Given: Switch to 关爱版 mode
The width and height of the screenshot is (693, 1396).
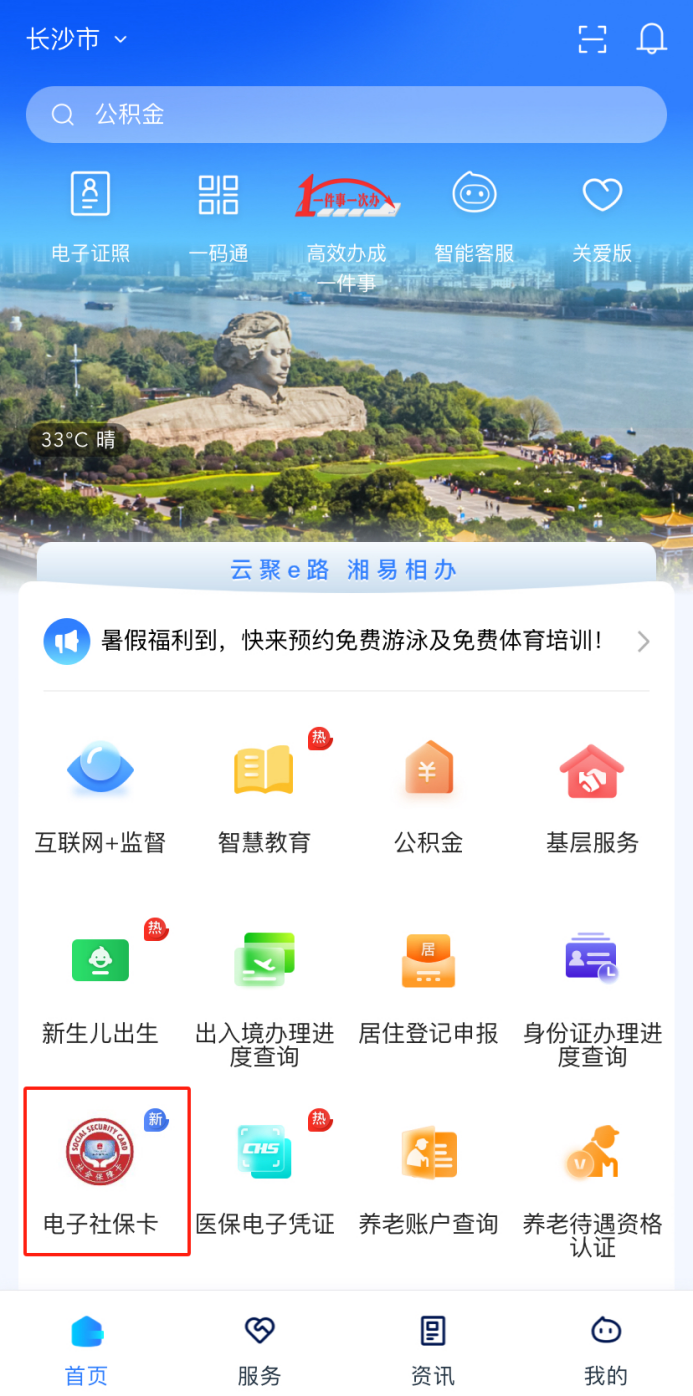Looking at the screenshot, I should tap(602, 215).
